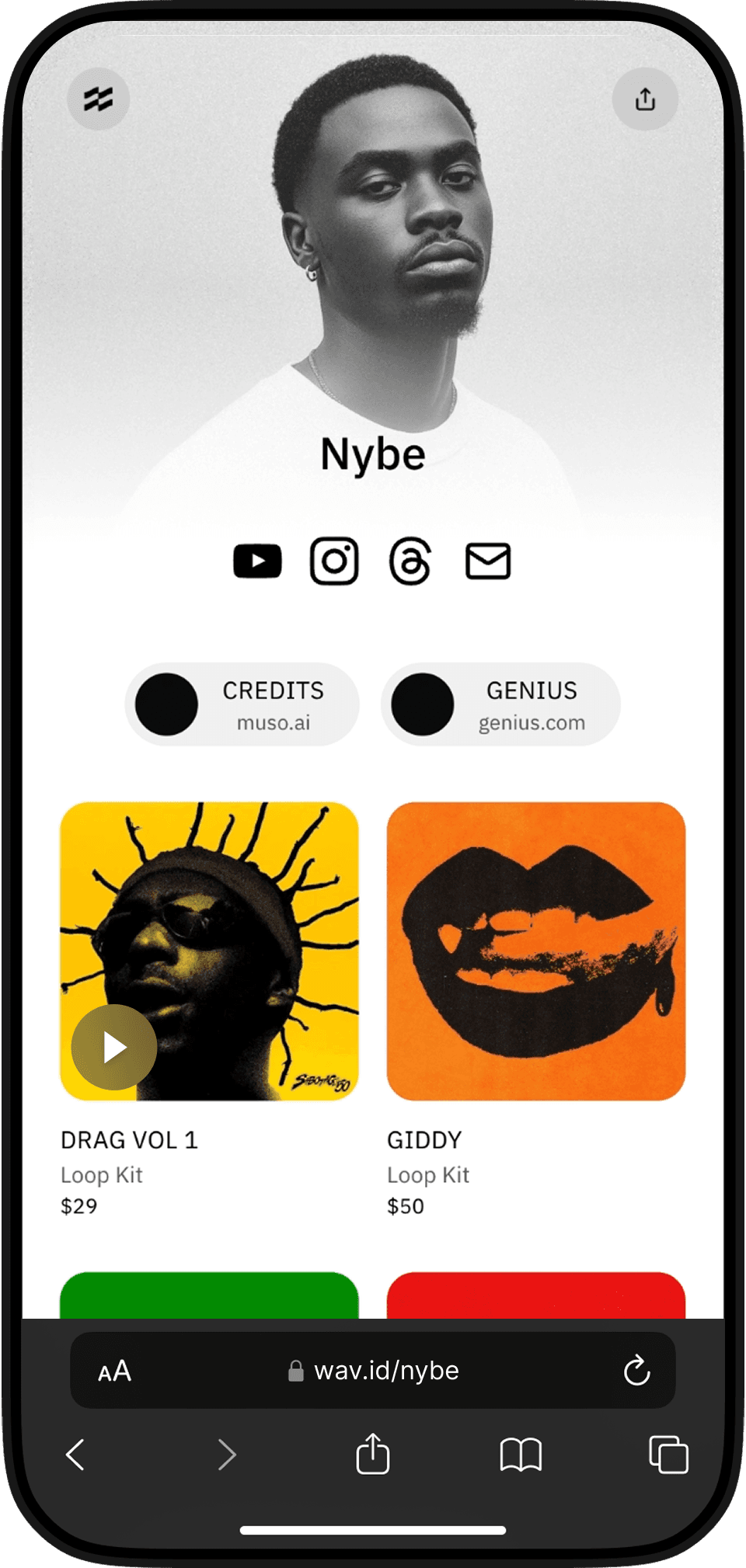Open Nybe's YouTube channel
The height and width of the screenshot is (1568, 746).
pos(256,561)
